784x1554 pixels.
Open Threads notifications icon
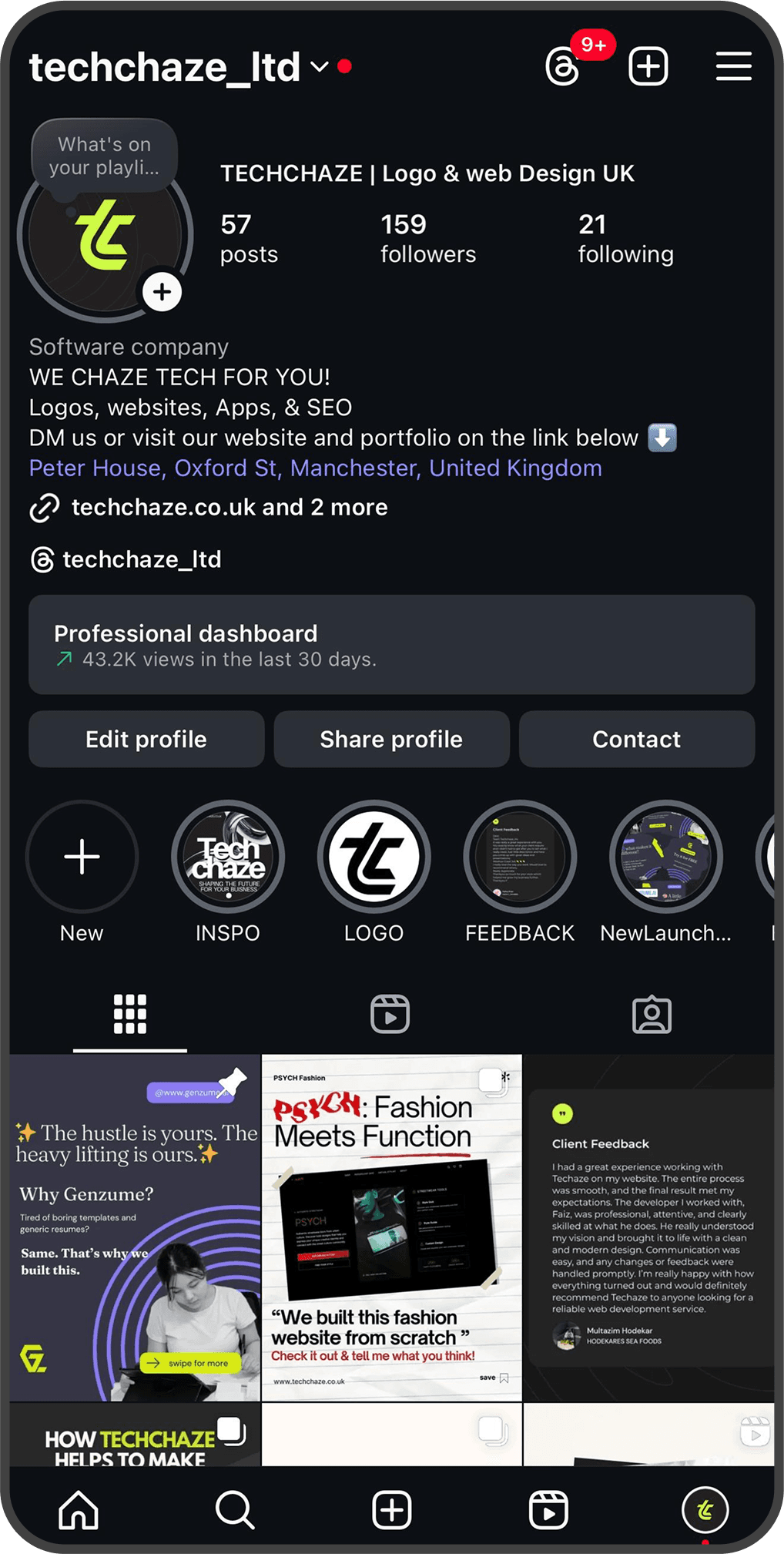(563, 67)
